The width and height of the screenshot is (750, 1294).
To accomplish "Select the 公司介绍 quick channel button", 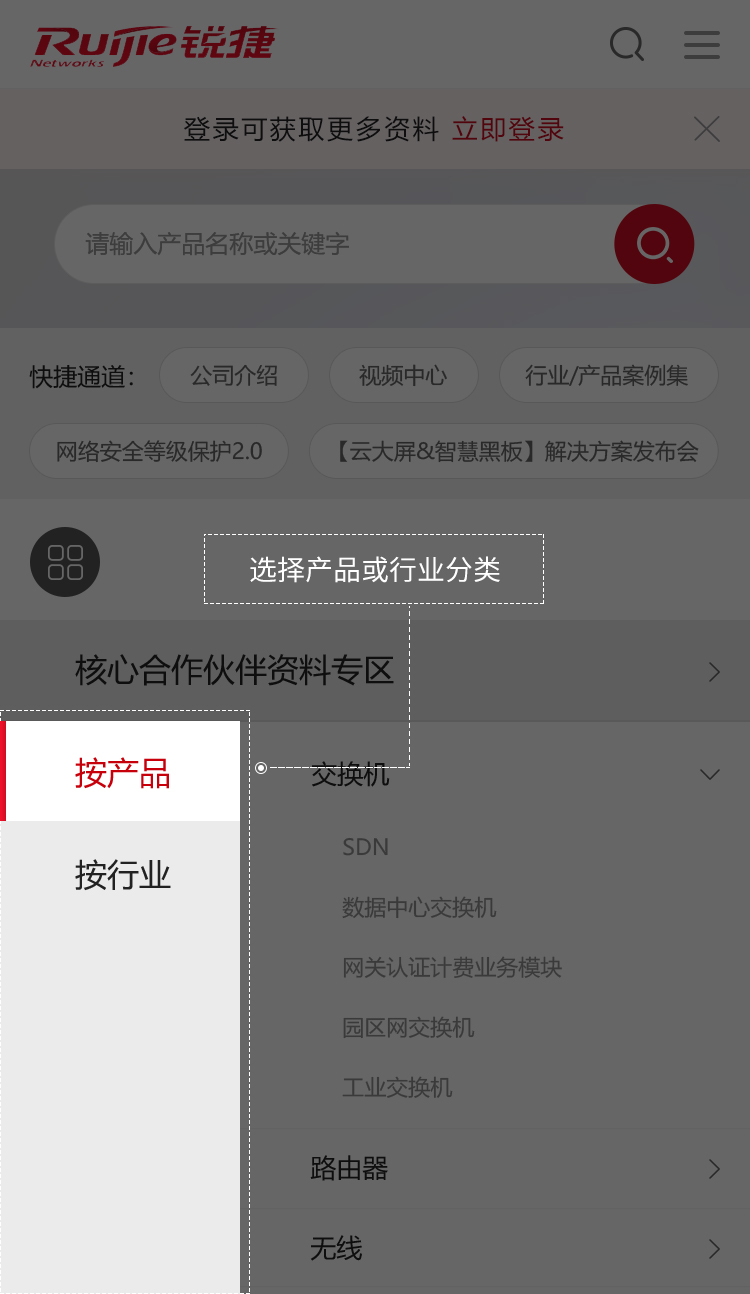I will point(234,375).
